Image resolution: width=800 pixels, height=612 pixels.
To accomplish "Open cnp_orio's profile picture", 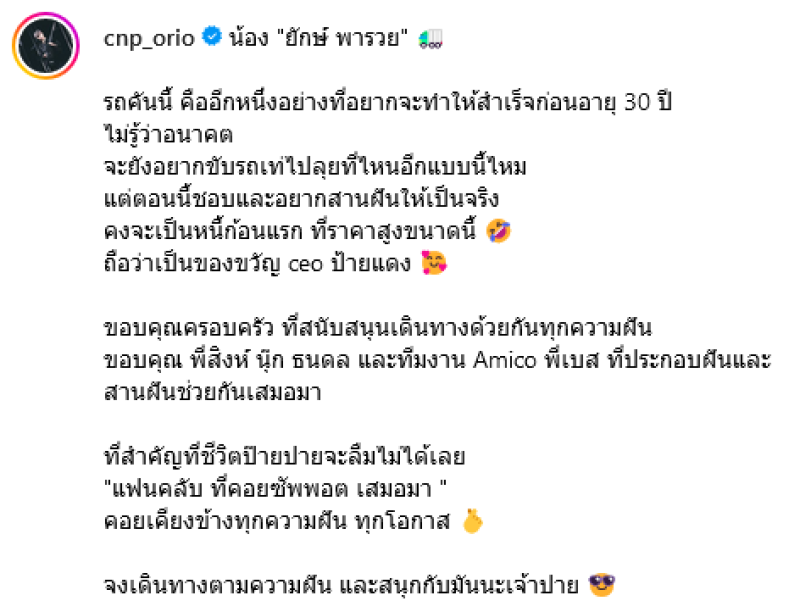I will (x=45, y=46).
